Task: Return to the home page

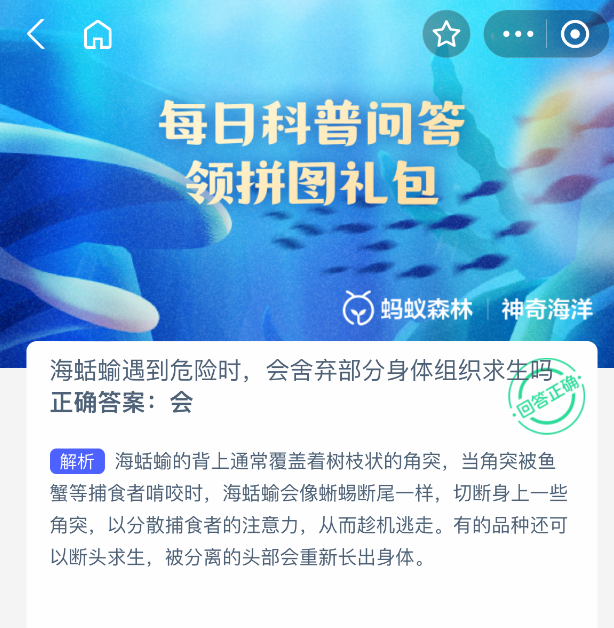Action: pyautogui.click(x=97, y=35)
